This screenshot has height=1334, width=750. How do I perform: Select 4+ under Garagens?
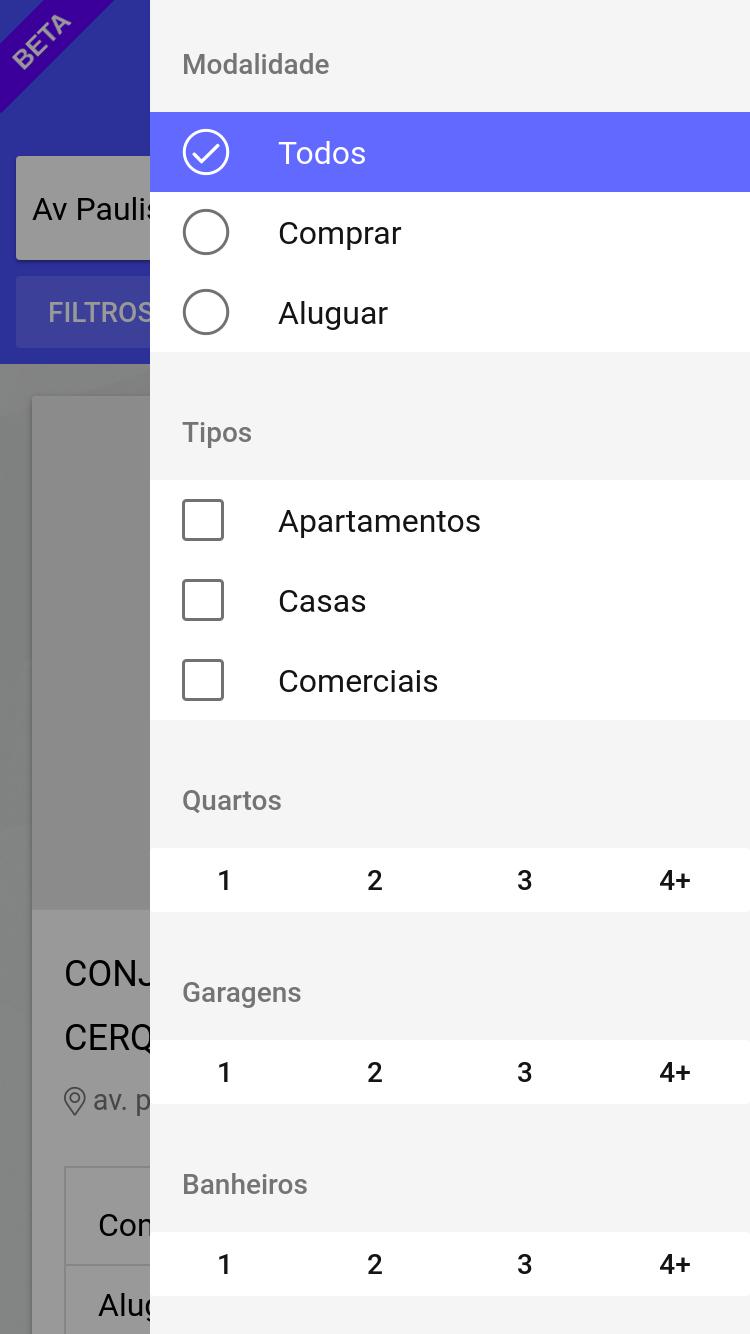pyautogui.click(x=675, y=1072)
